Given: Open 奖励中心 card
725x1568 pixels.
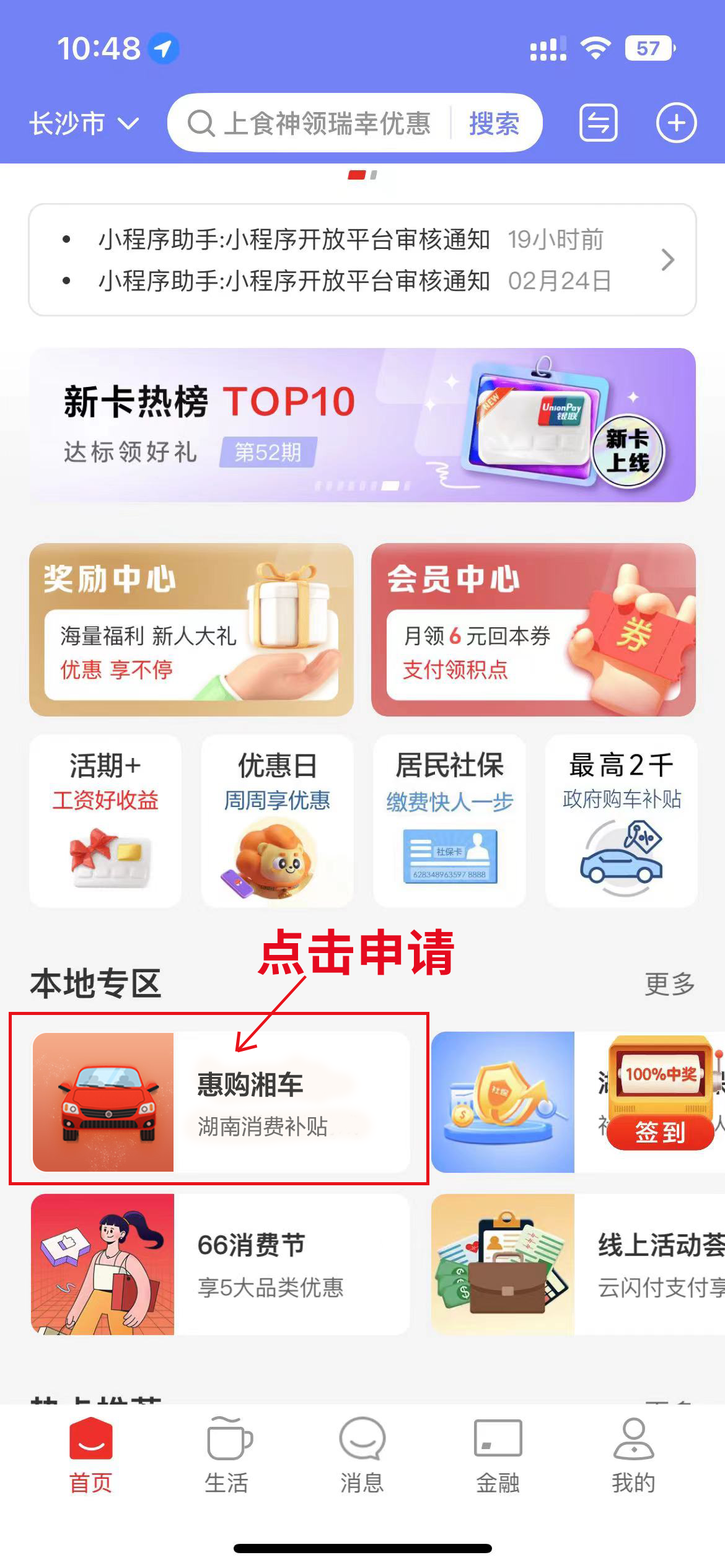Looking at the screenshot, I should 191,629.
